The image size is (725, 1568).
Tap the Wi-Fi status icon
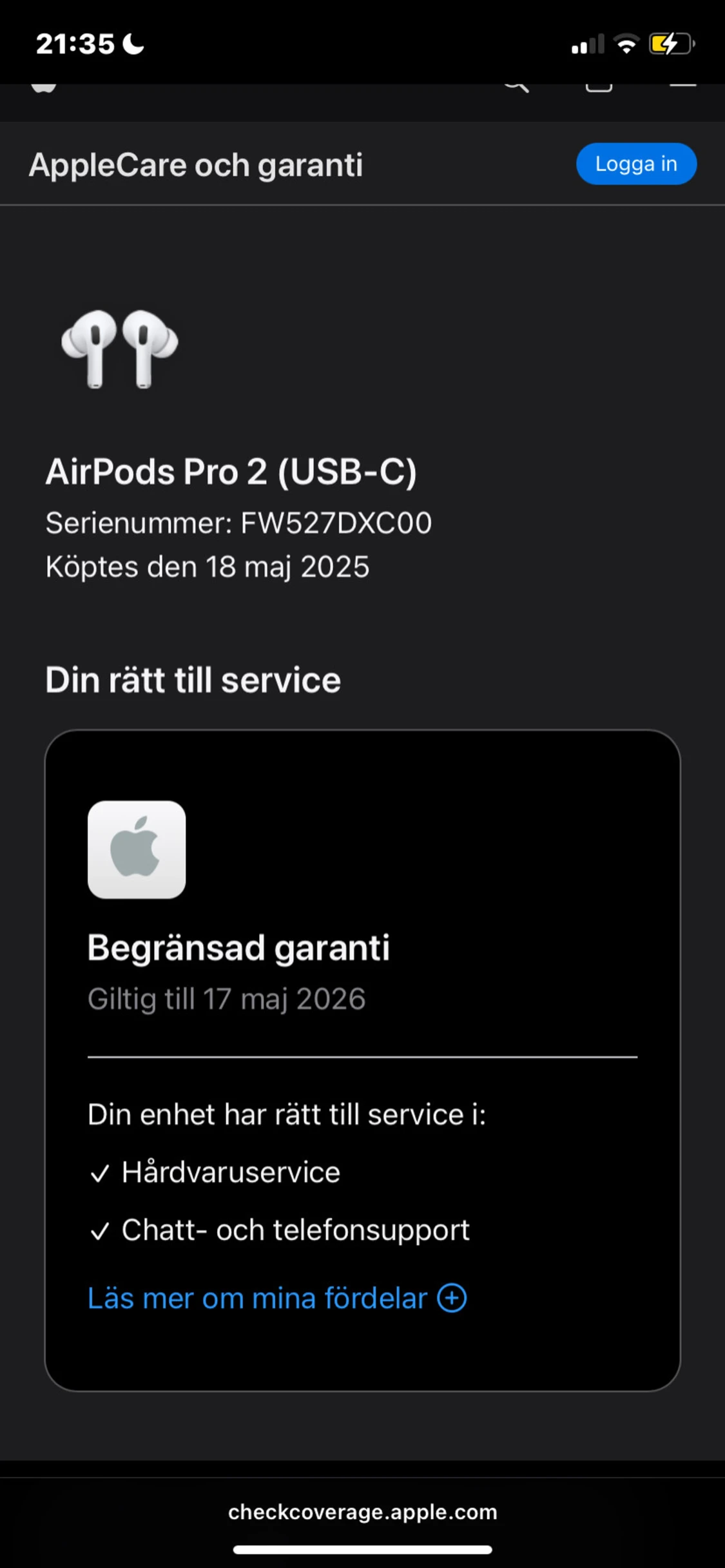tap(626, 43)
